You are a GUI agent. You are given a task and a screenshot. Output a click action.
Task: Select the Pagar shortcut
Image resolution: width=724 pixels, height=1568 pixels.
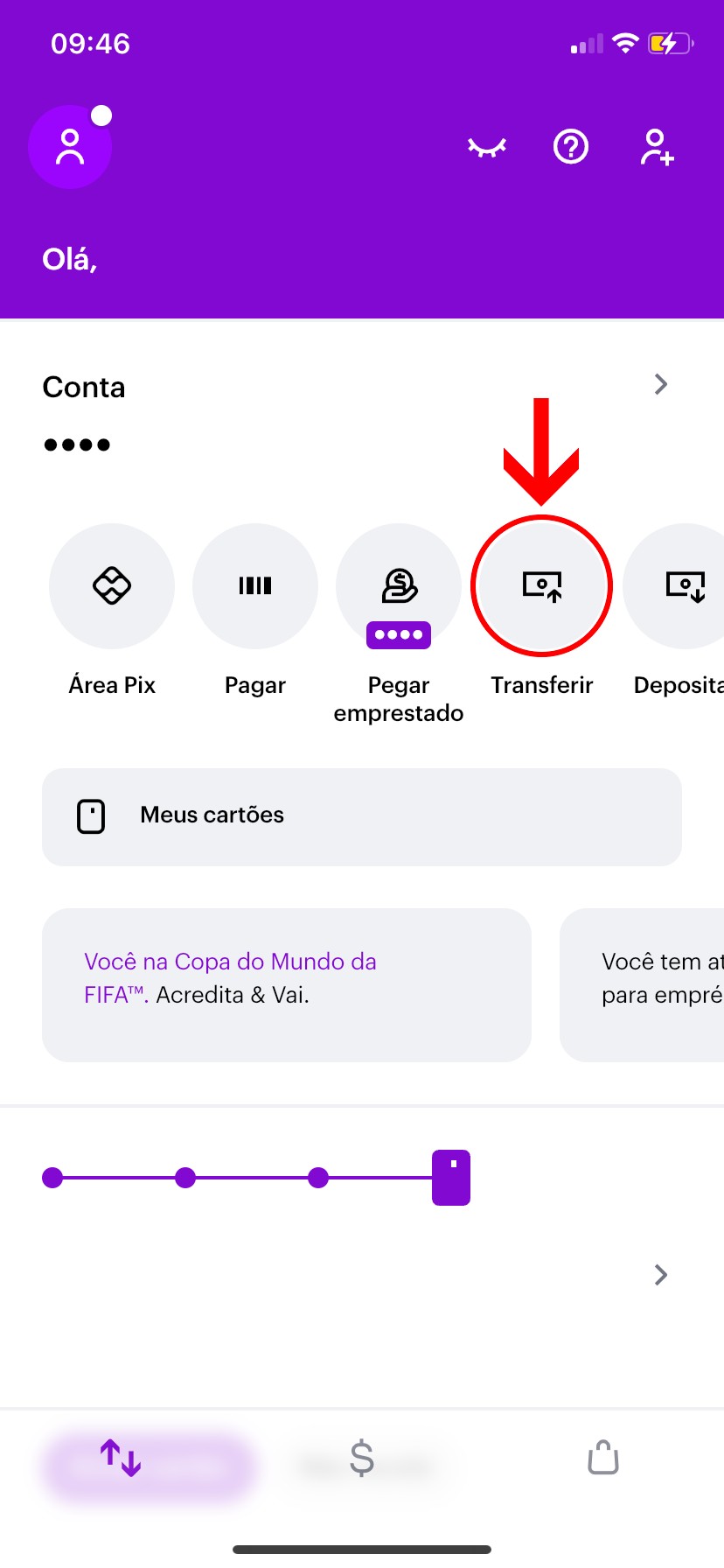coord(255,586)
